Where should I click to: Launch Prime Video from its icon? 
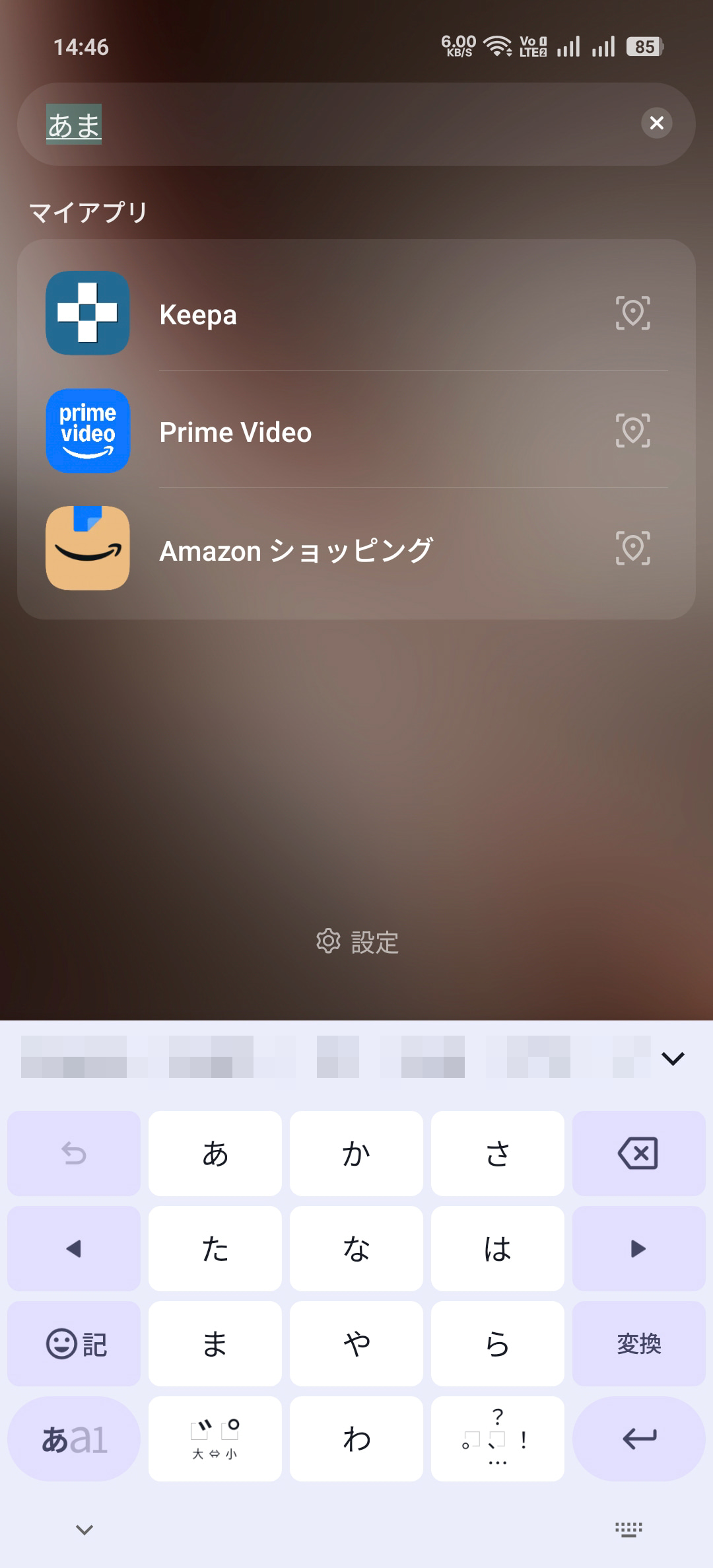tap(88, 431)
